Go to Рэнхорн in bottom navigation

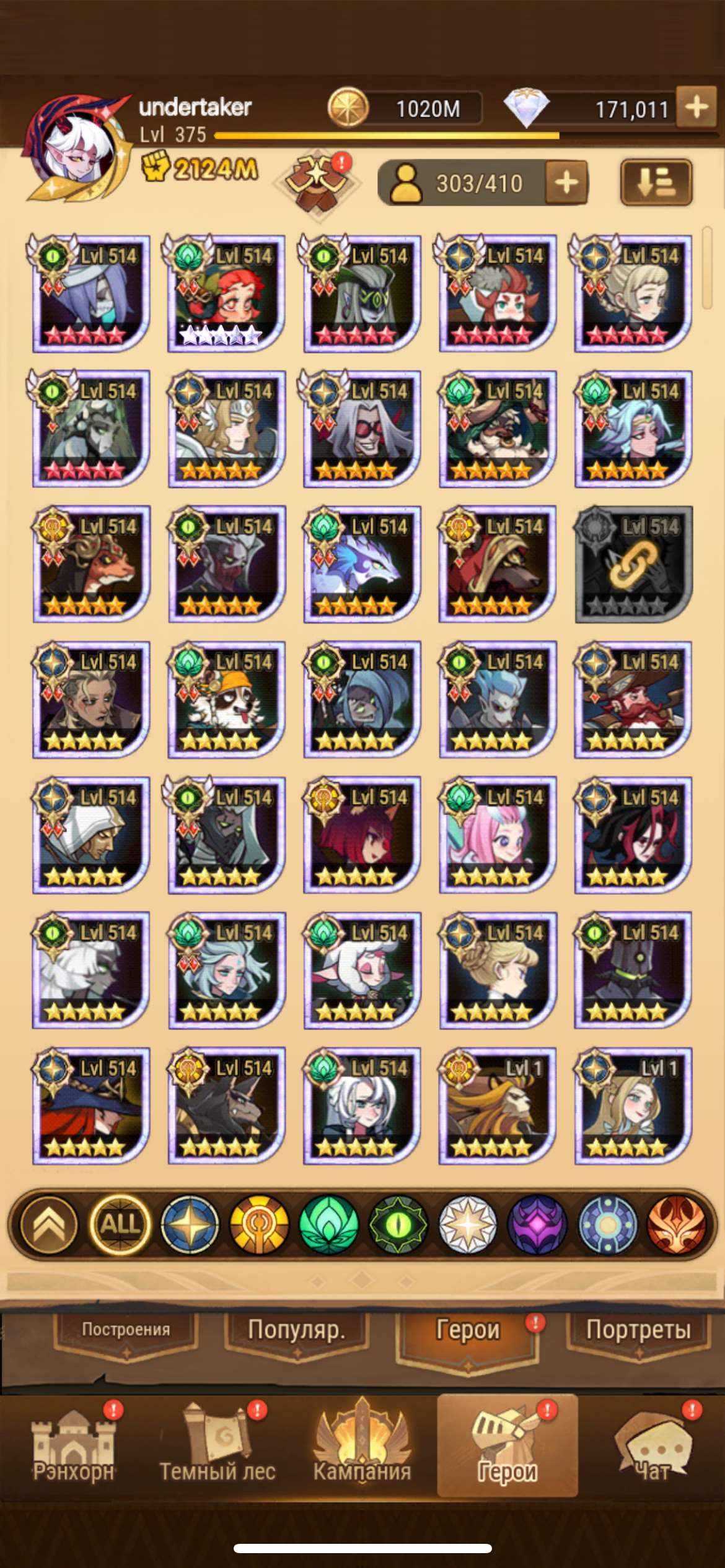tap(74, 1447)
